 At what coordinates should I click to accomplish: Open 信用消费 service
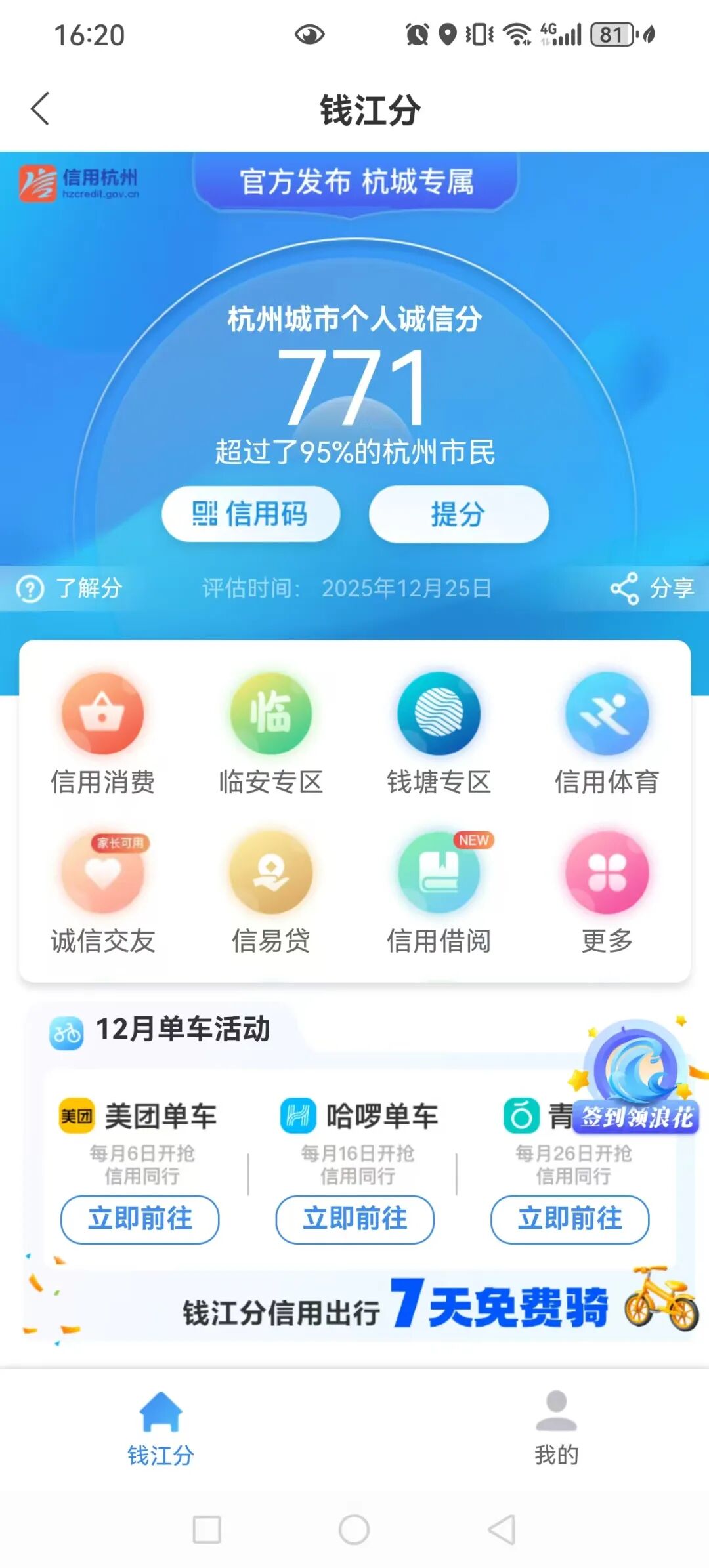point(103,733)
